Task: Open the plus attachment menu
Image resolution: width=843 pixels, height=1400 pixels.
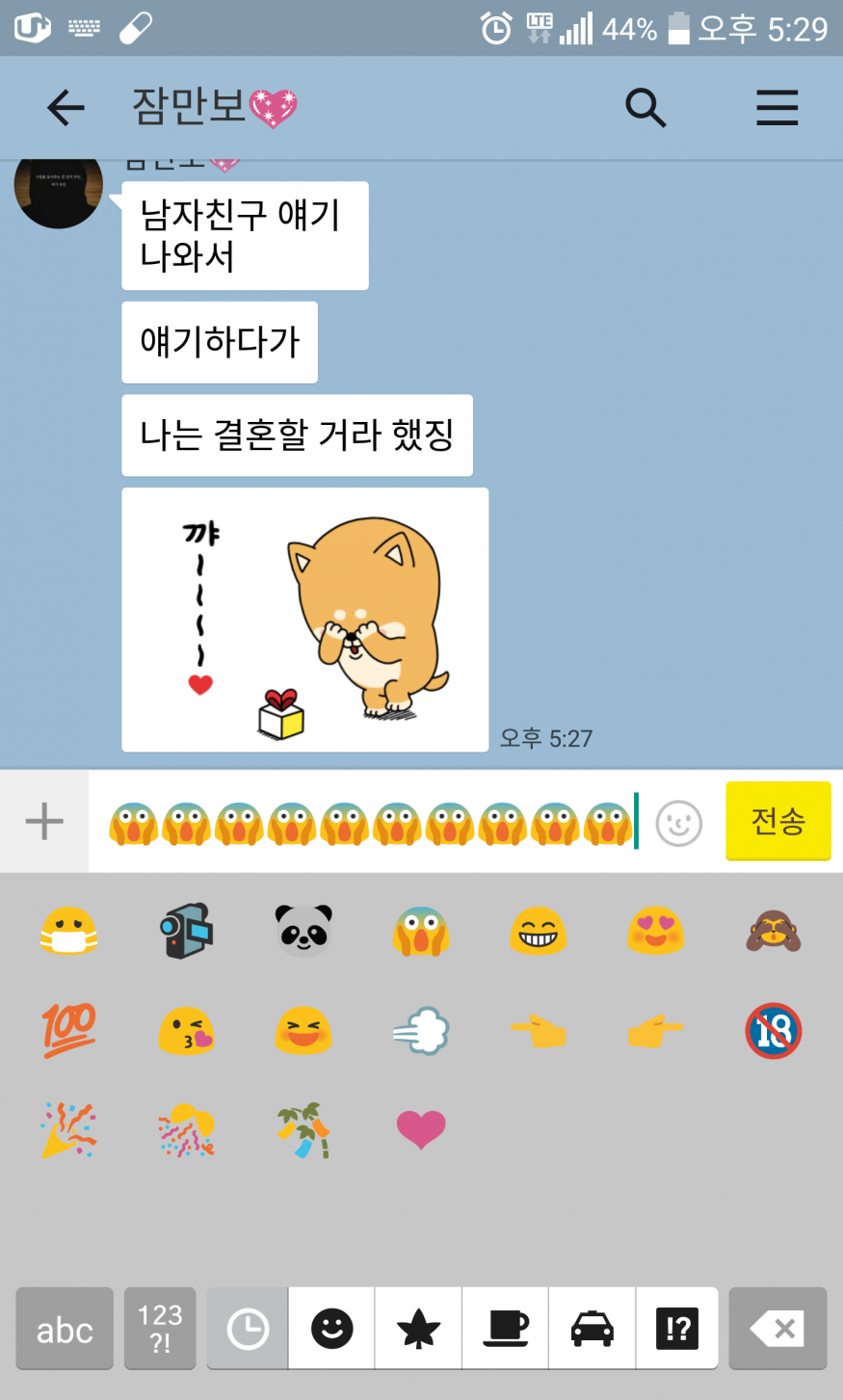Action: [44, 822]
